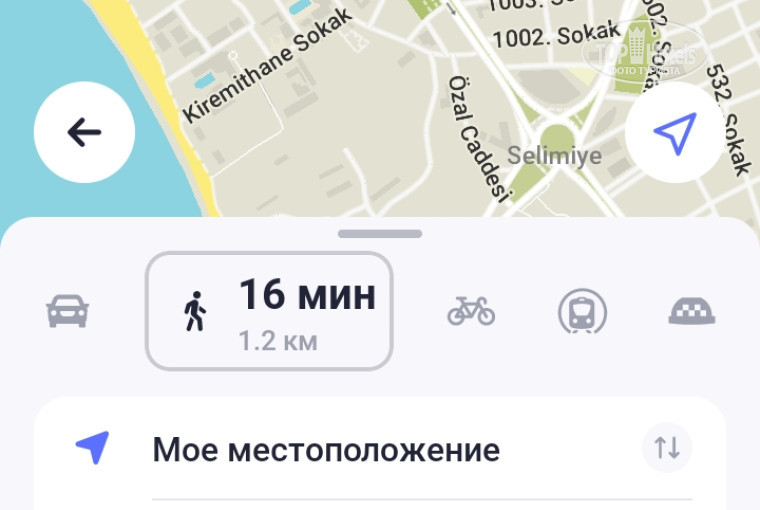Switch to car route mode

coord(68,312)
